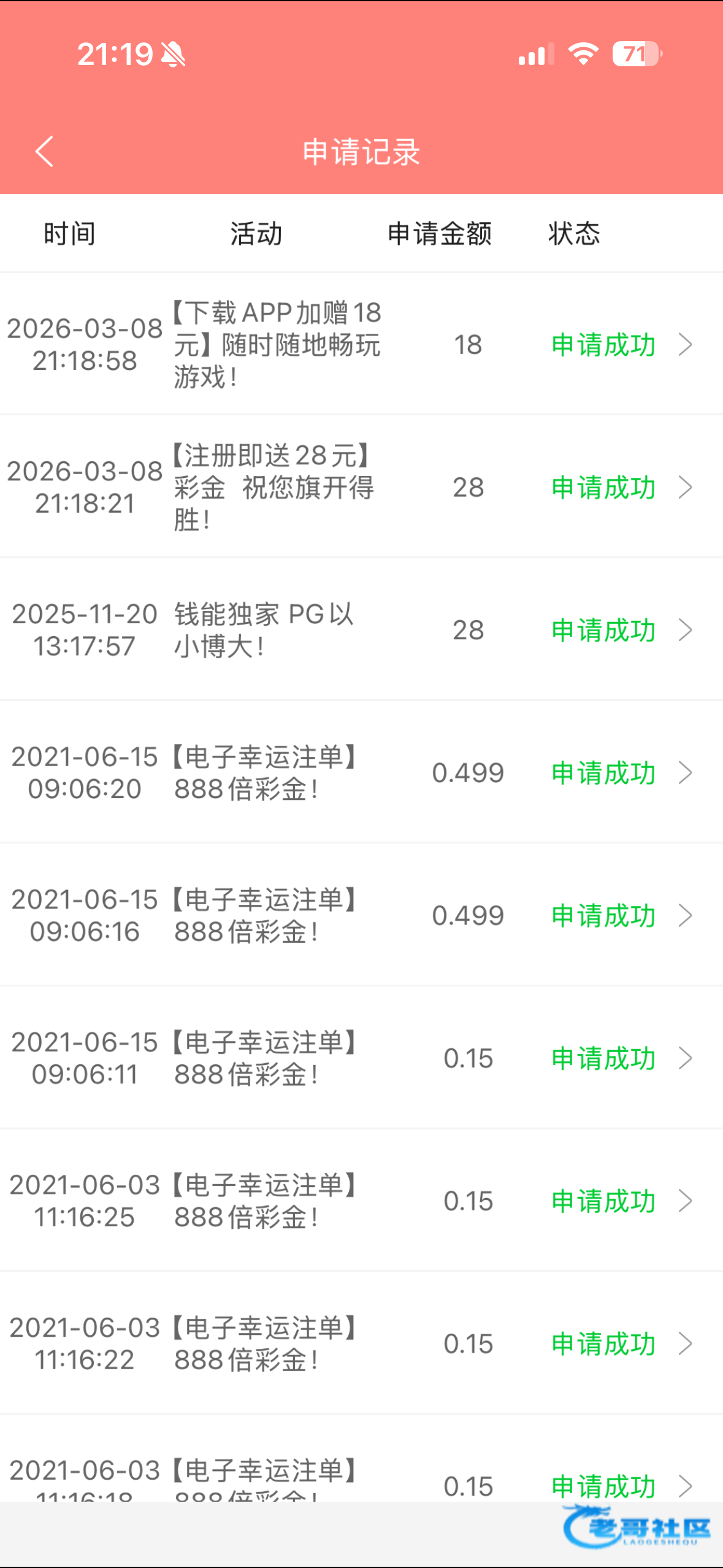Go back from 申请记录 page
The height and width of the screenshot is (1568, 723).
coord(44,152)
